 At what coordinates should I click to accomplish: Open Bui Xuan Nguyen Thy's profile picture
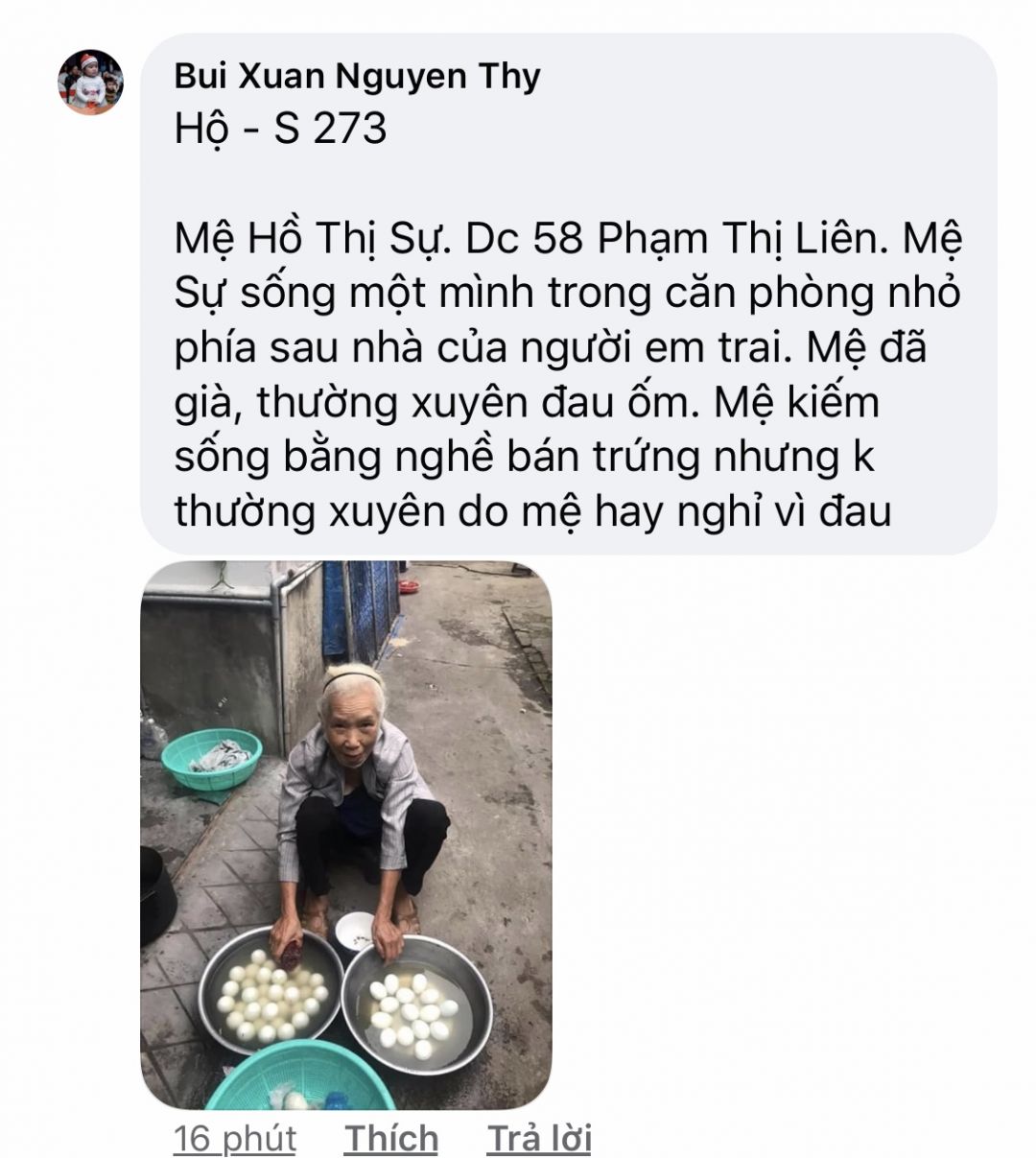coord(90,83)
